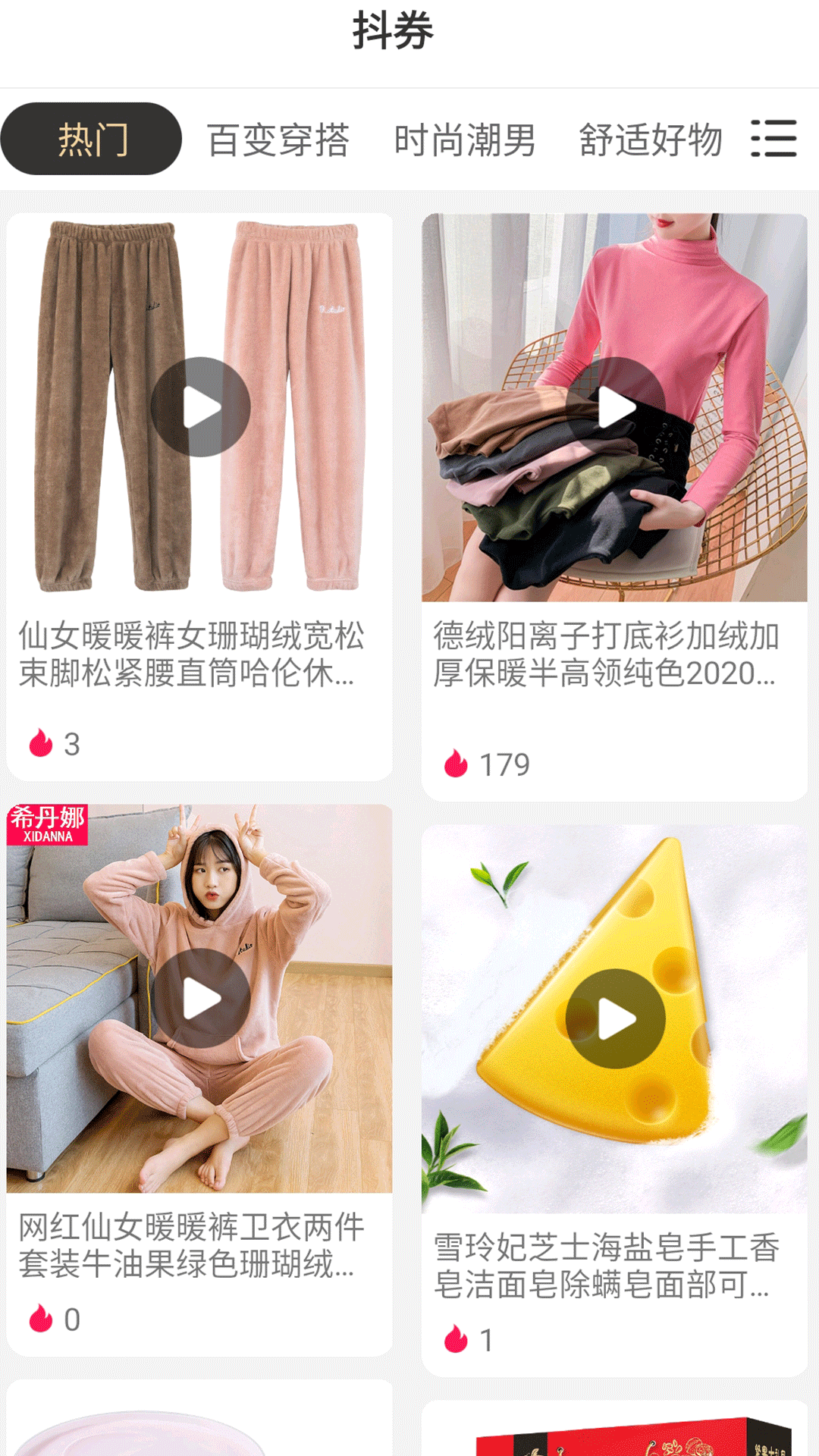819x1456 pixels.
Task: Open the 仙女暖暖裤女珊瑚绒宽松 product card
Action: click(x=190, y=655)
